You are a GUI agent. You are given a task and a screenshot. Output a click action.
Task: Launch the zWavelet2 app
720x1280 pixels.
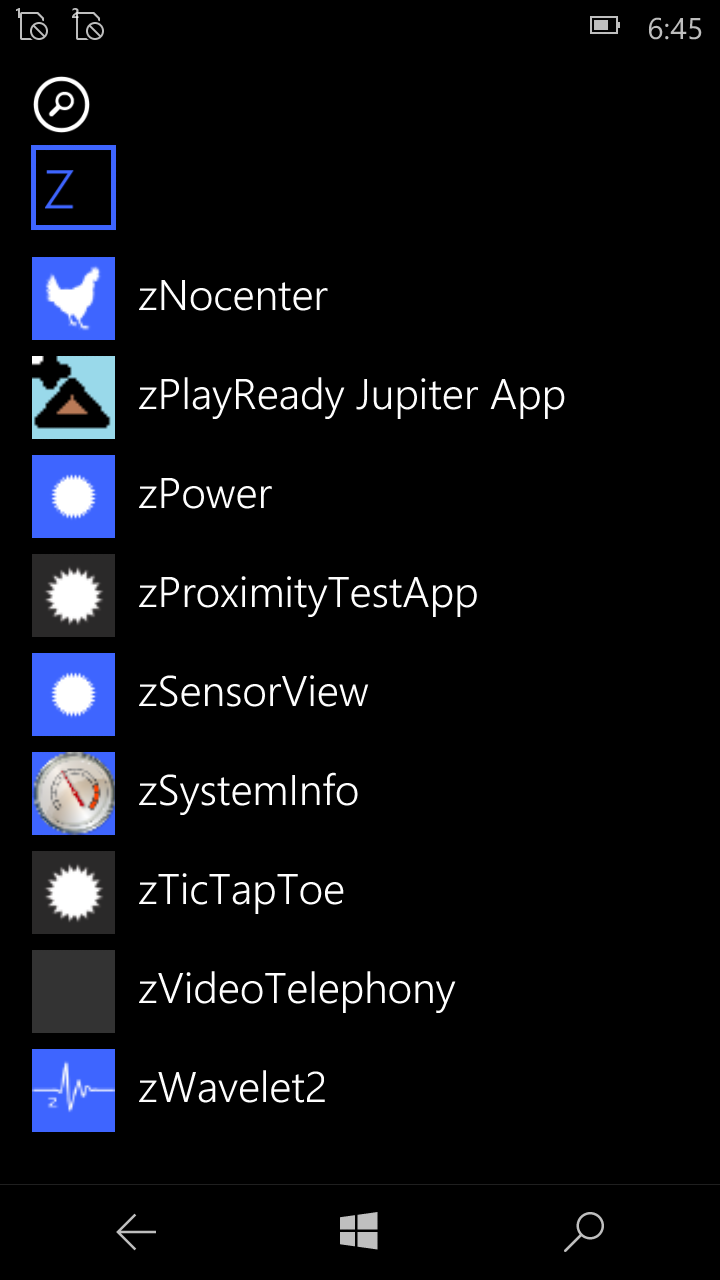[360, 1090]
